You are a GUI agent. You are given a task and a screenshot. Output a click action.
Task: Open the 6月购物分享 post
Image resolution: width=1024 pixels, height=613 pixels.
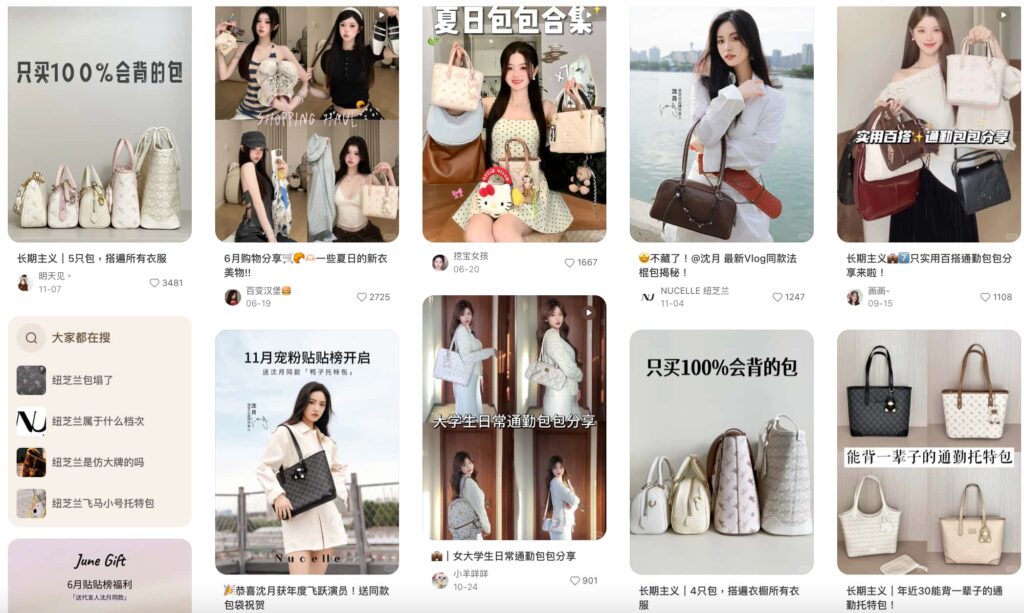(306, 124)
